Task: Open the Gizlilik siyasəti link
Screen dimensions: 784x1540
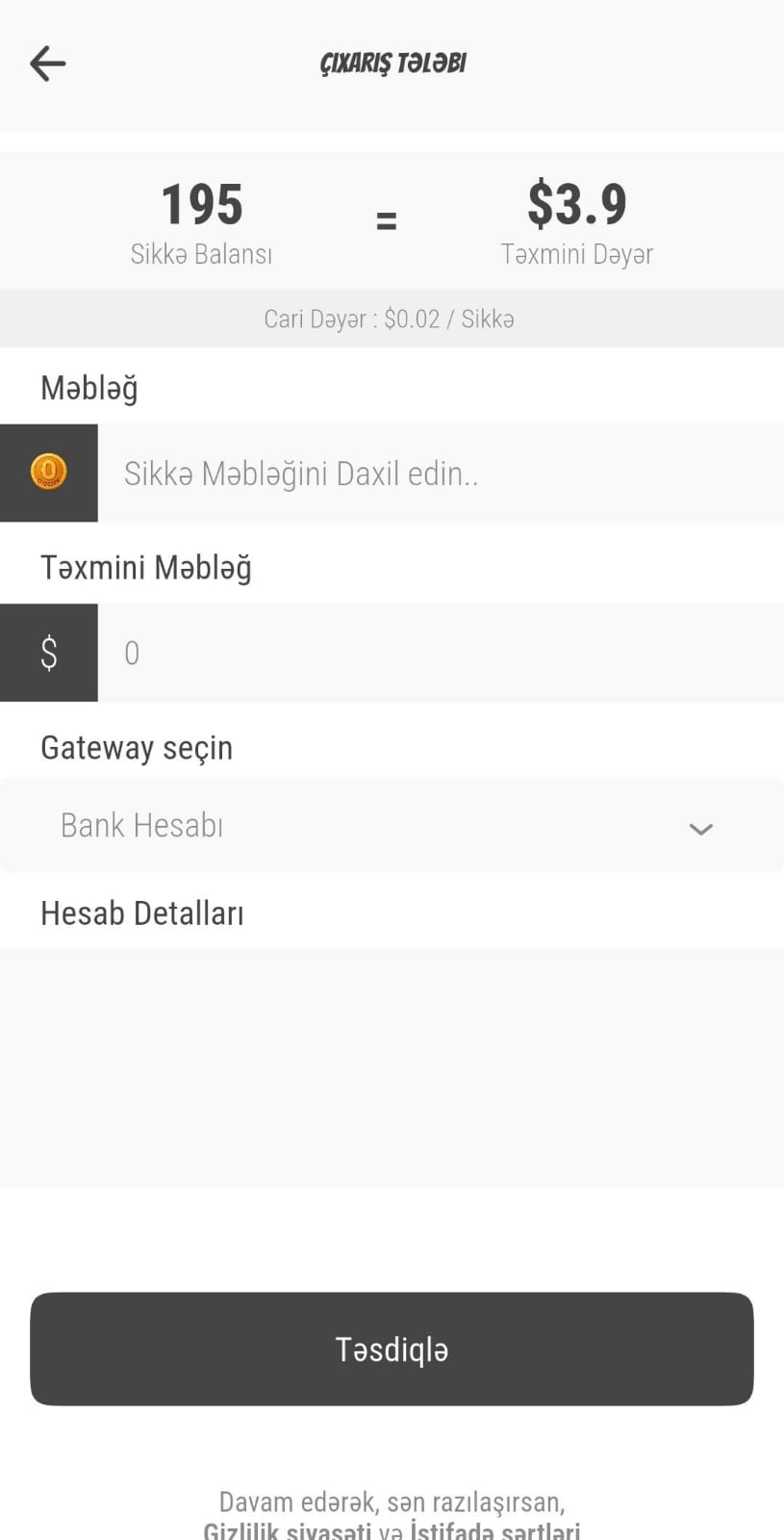Action: (x=287, y=1530)
